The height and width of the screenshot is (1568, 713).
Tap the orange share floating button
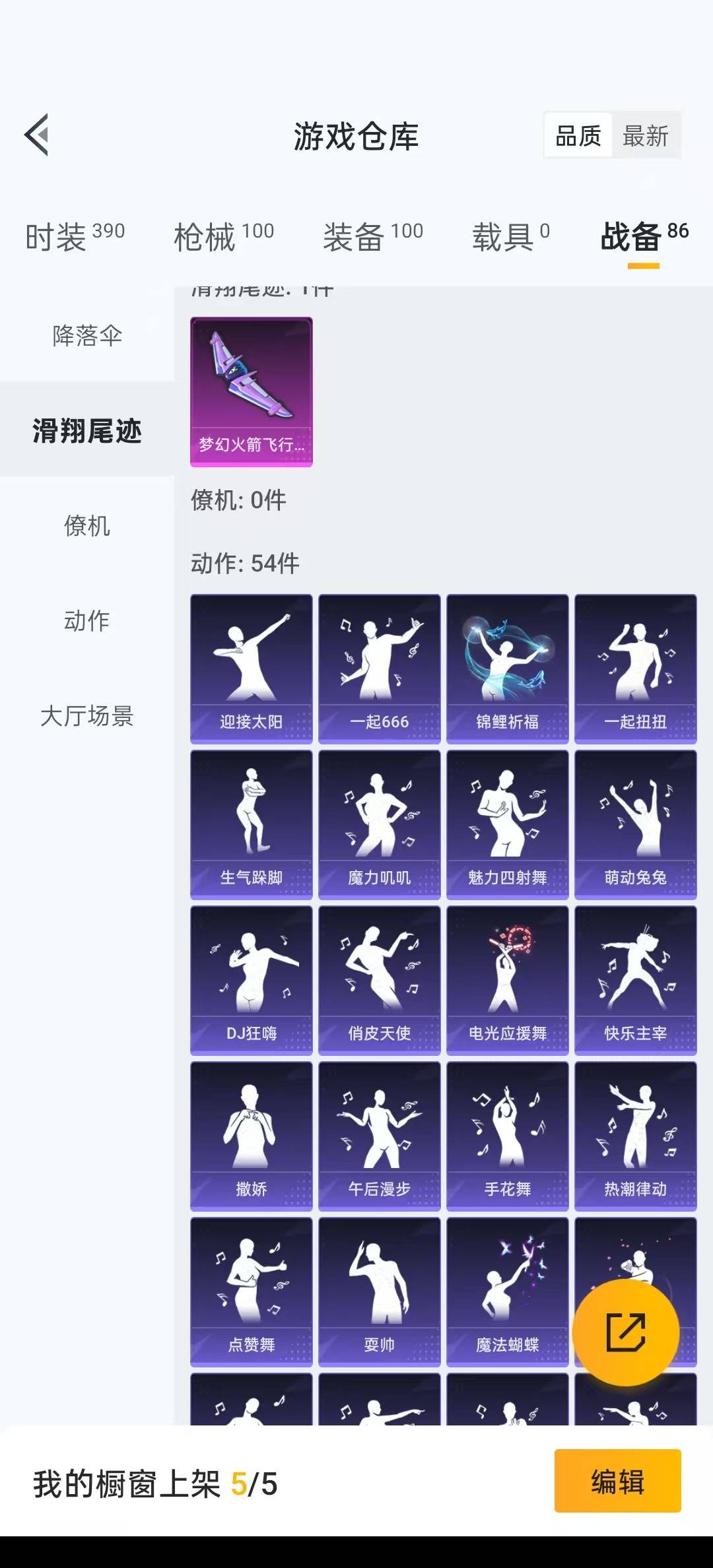tap(626, 1332)
